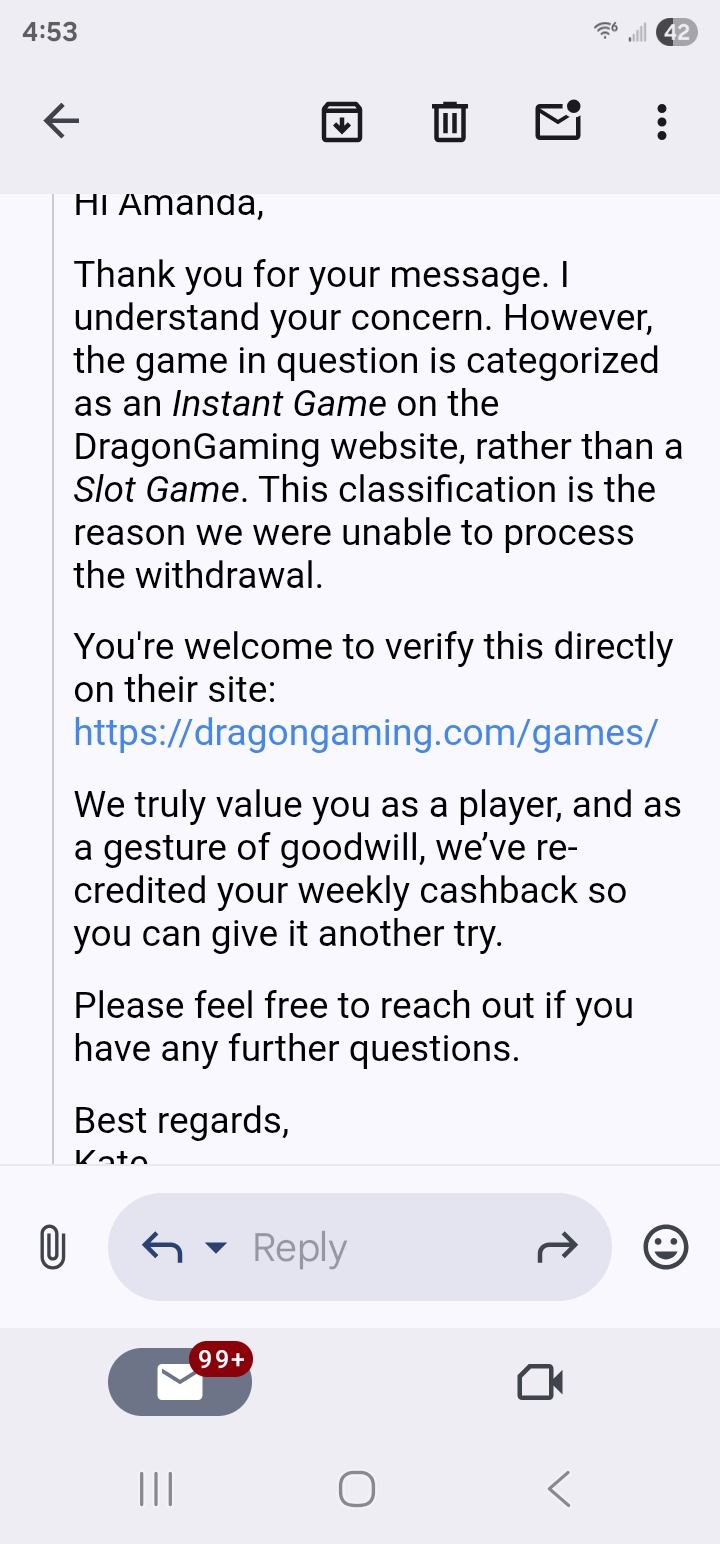Add an emoji reaction
The width and height of the screenshot is (720, 1544).
(x=666, y=1247)
